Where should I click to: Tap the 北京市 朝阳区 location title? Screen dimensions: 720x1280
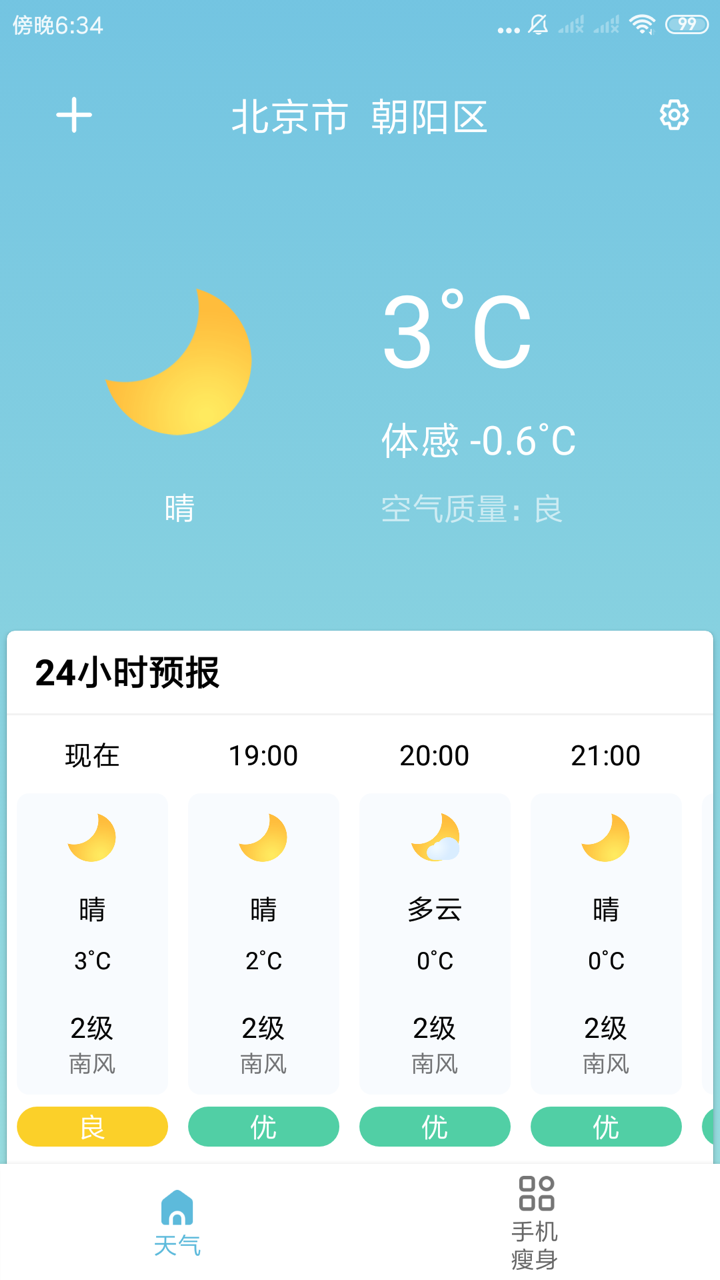[x=359, y=117]
